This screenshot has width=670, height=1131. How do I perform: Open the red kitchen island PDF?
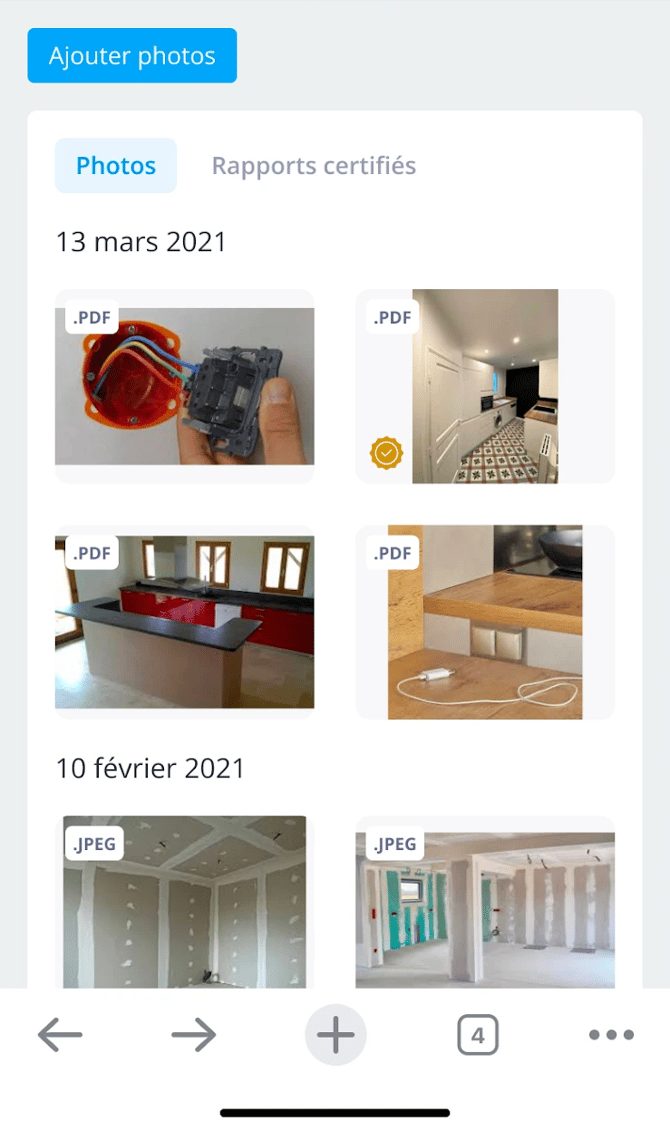coord(185,622)
